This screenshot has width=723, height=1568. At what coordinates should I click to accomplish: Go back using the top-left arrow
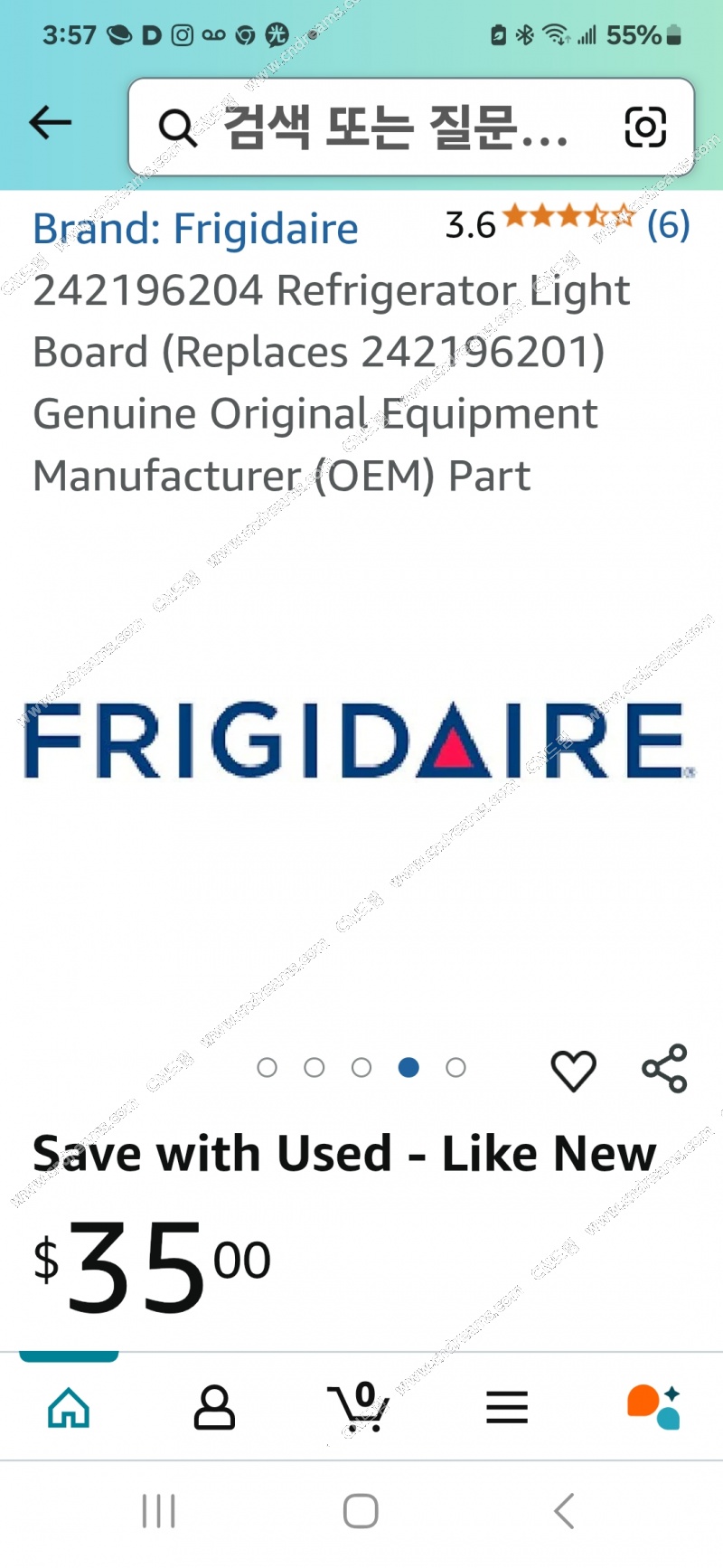pyautogui.click(x=51, y=123)
